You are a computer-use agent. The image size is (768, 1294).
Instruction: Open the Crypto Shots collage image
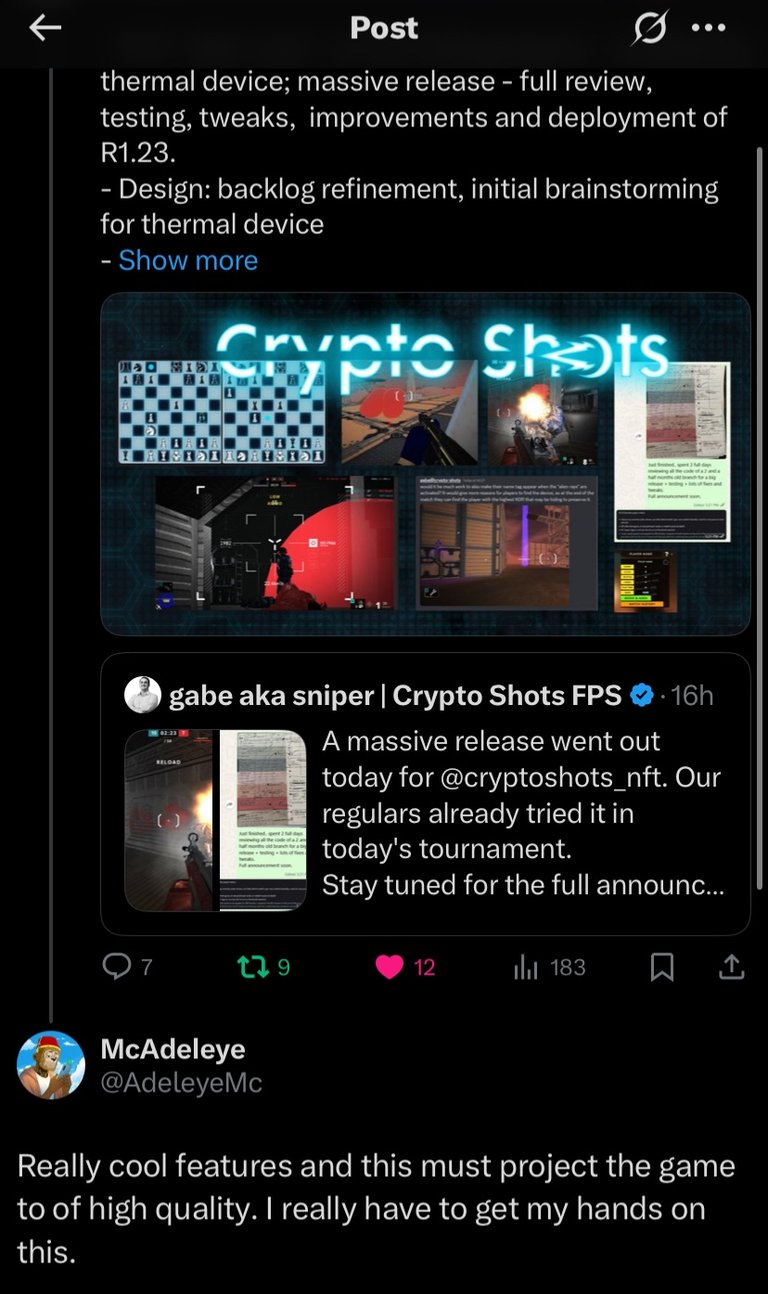[425, 463]
